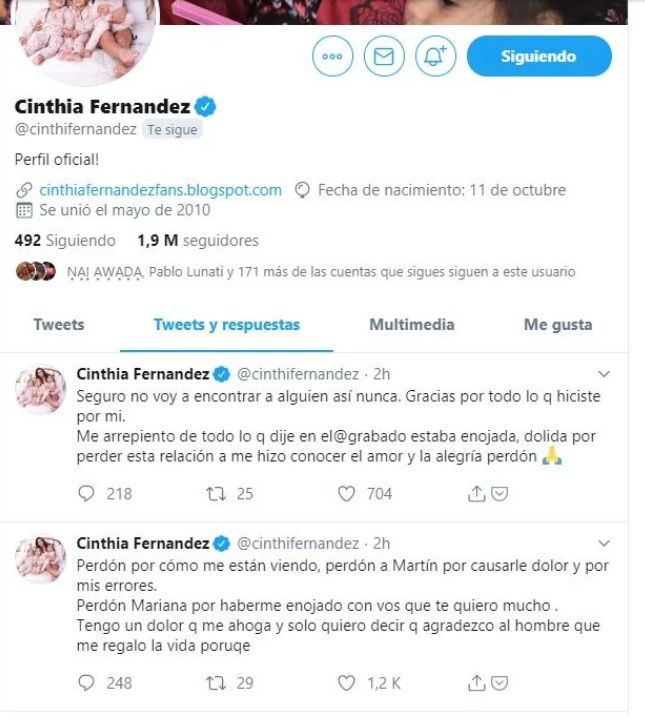The height and width of the screenshot is (728, 645).
Task: Open the cinthiafernandezfans.blogspot.com link
Action: (160, 190)
